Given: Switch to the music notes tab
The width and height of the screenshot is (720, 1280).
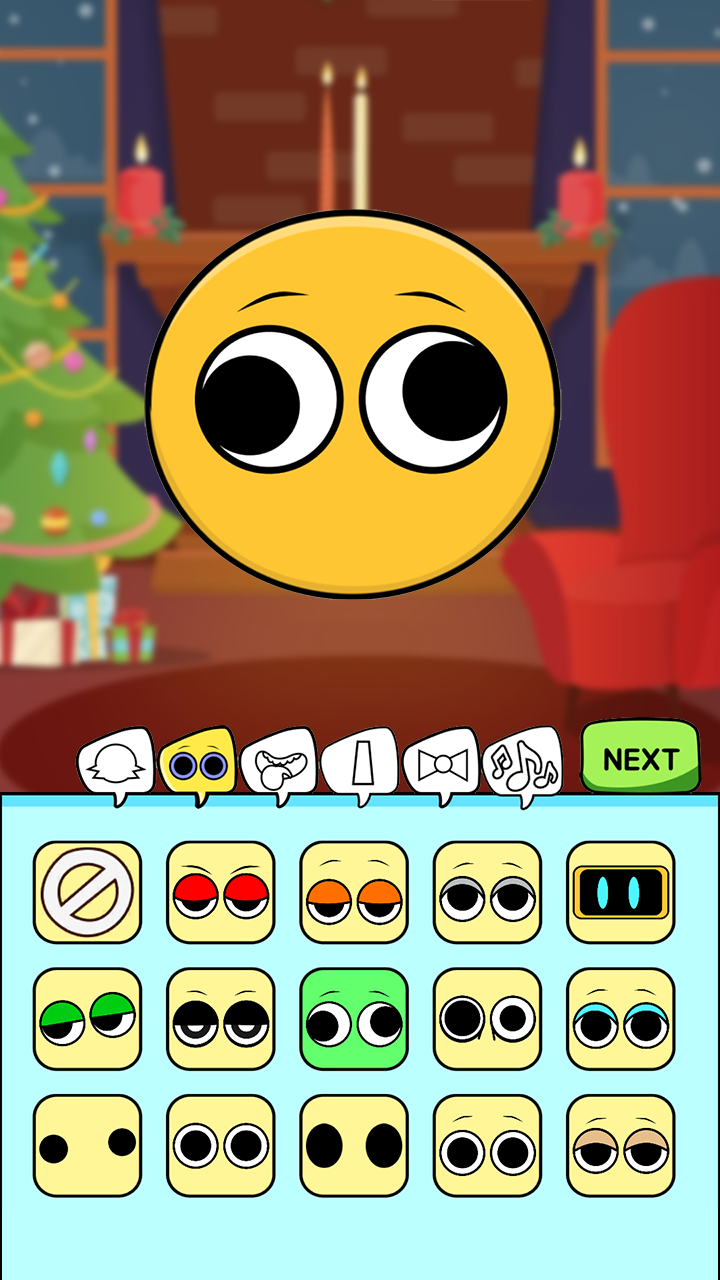Looking at the screenshot, I should [522, 766].
